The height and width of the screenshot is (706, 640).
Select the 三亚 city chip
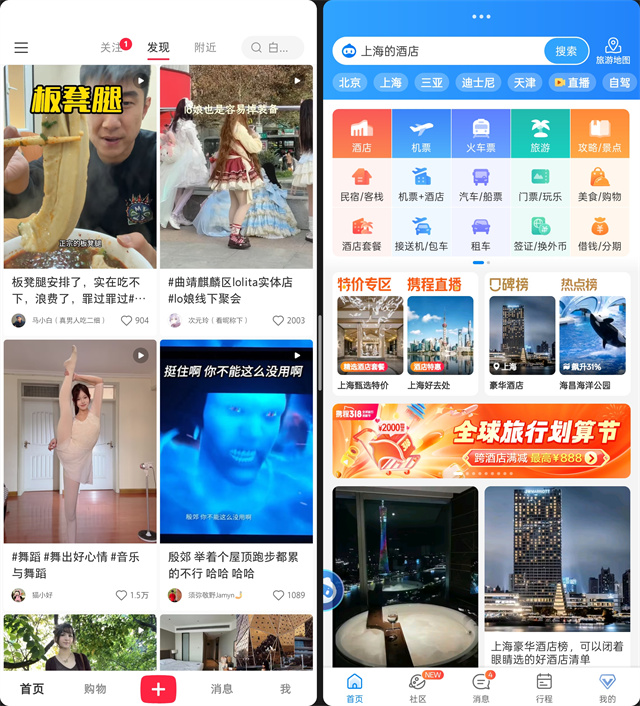tap(431, 83)
